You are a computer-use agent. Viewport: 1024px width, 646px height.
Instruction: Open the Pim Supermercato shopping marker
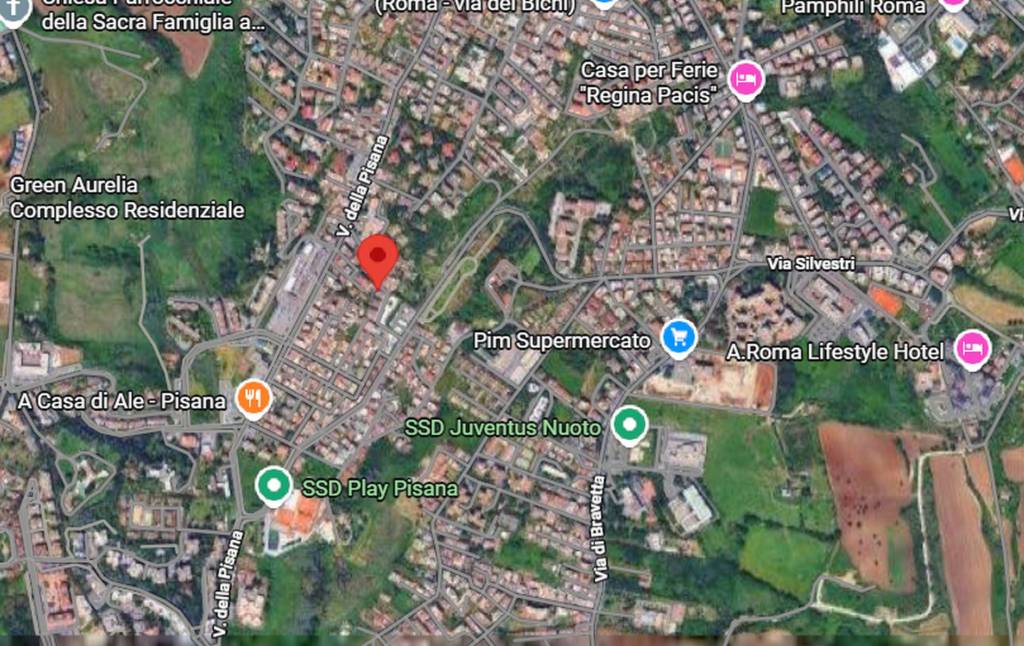tap(679, 337)
